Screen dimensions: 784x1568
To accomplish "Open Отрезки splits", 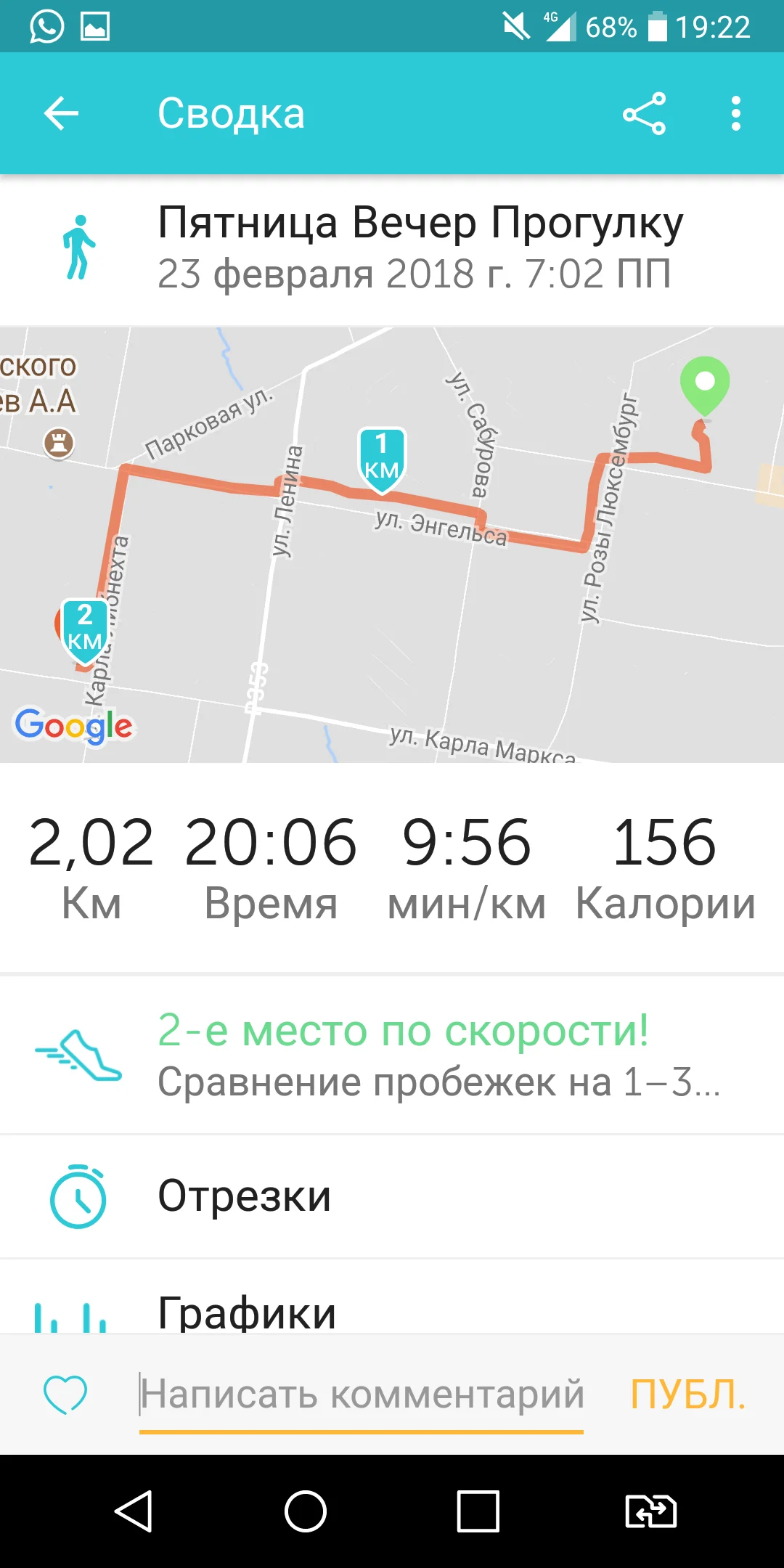I will [x=392, y=1196].
